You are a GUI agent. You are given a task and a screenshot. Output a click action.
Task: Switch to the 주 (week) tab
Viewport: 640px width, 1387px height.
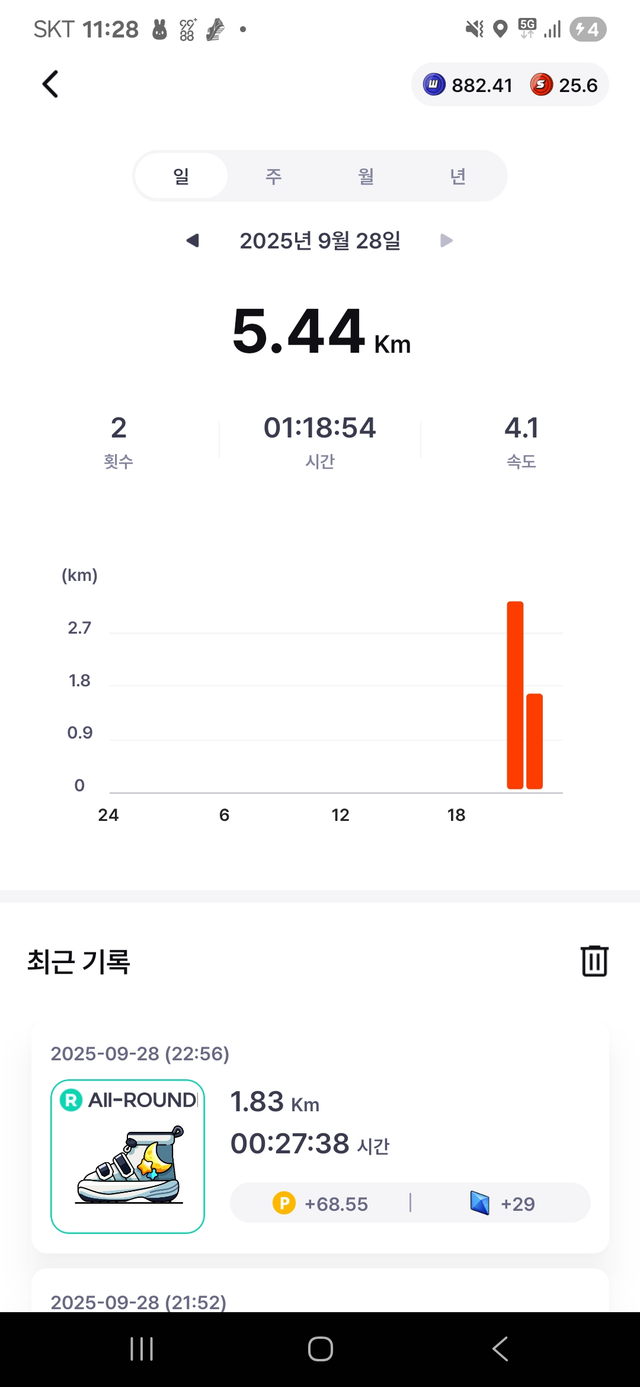(x=273, y=177)
